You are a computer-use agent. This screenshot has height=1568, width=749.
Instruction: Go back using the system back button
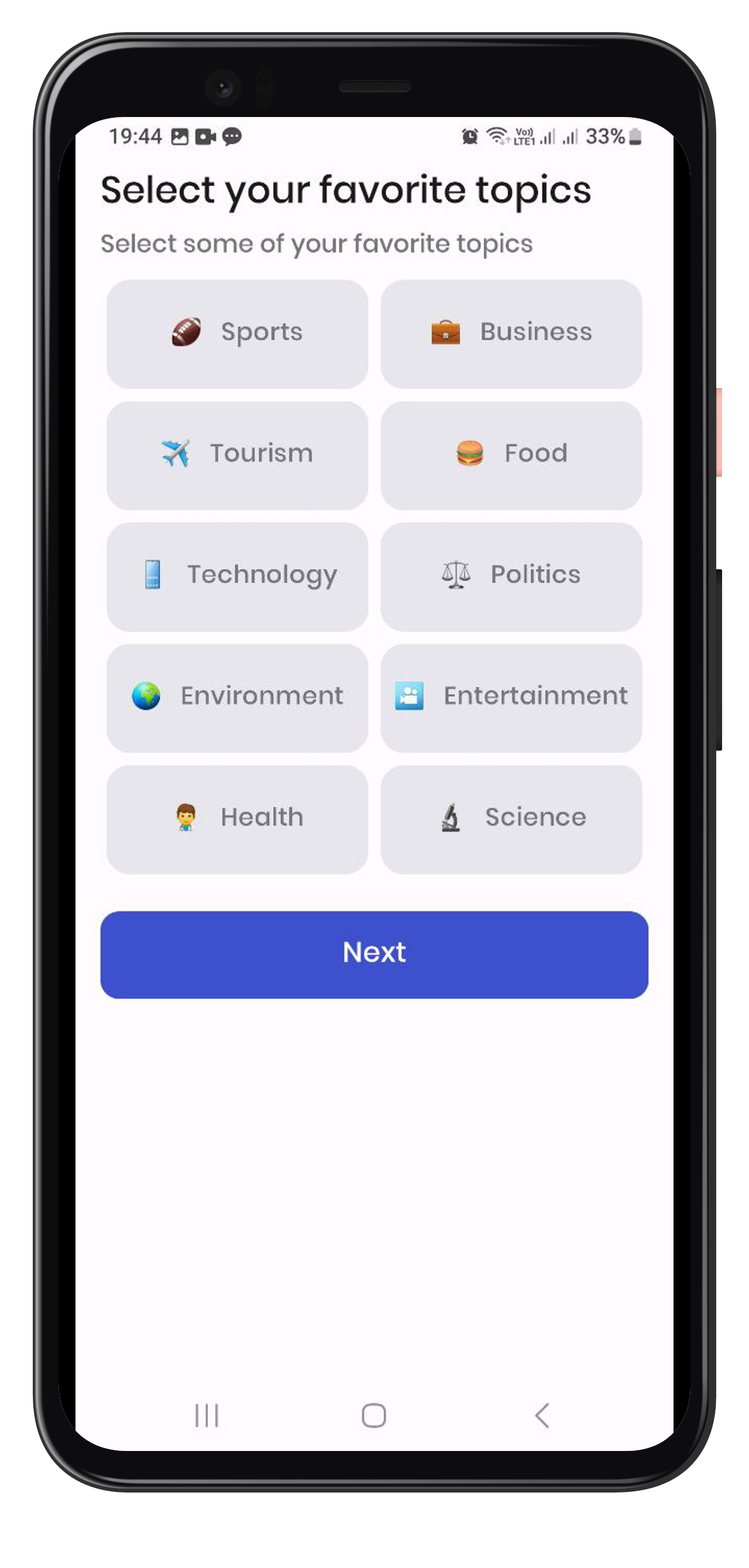click(542, 1415)
